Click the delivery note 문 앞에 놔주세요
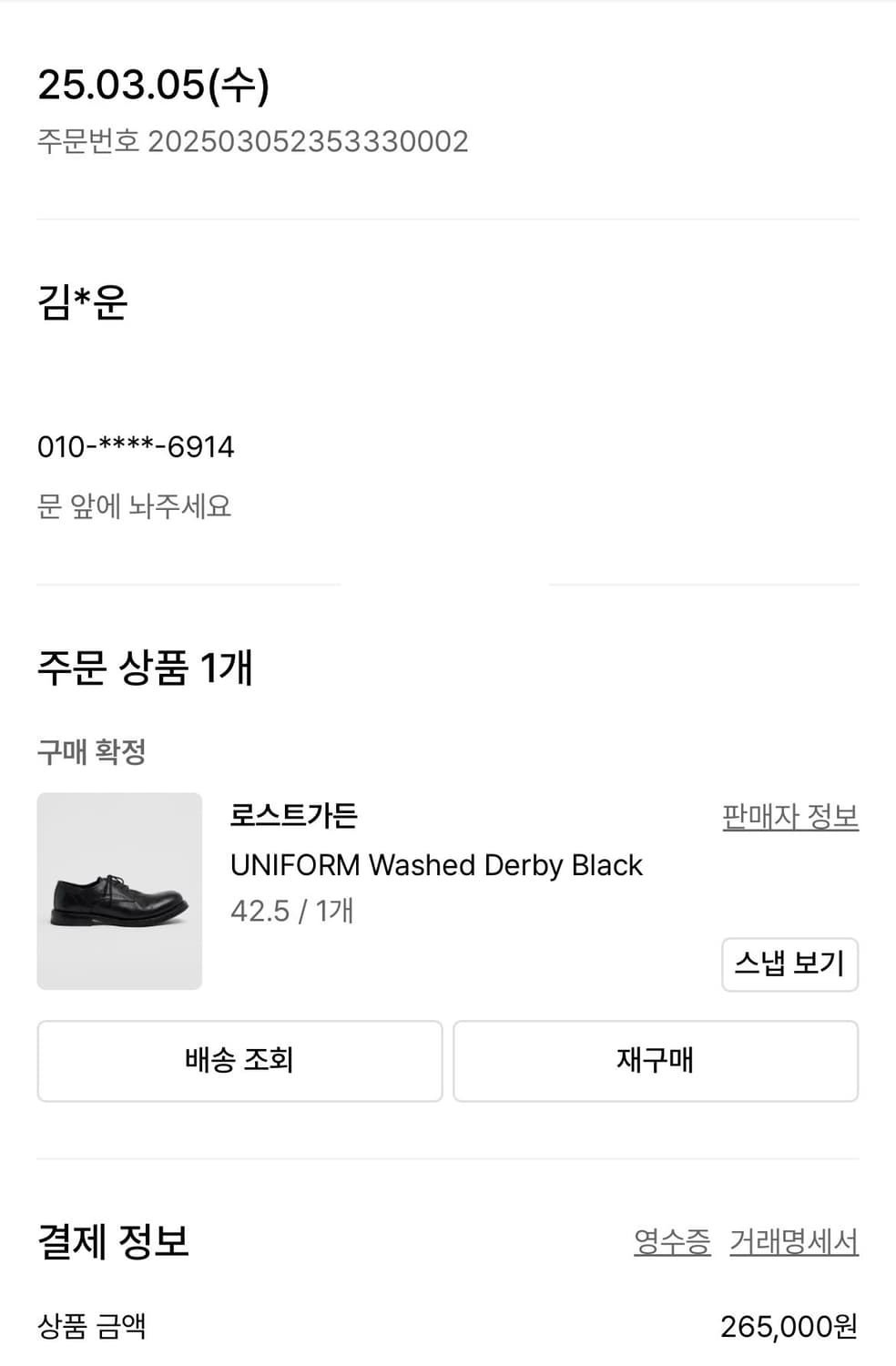The width and height of the screenshot is (896, 1366). (x=135, y=508)
